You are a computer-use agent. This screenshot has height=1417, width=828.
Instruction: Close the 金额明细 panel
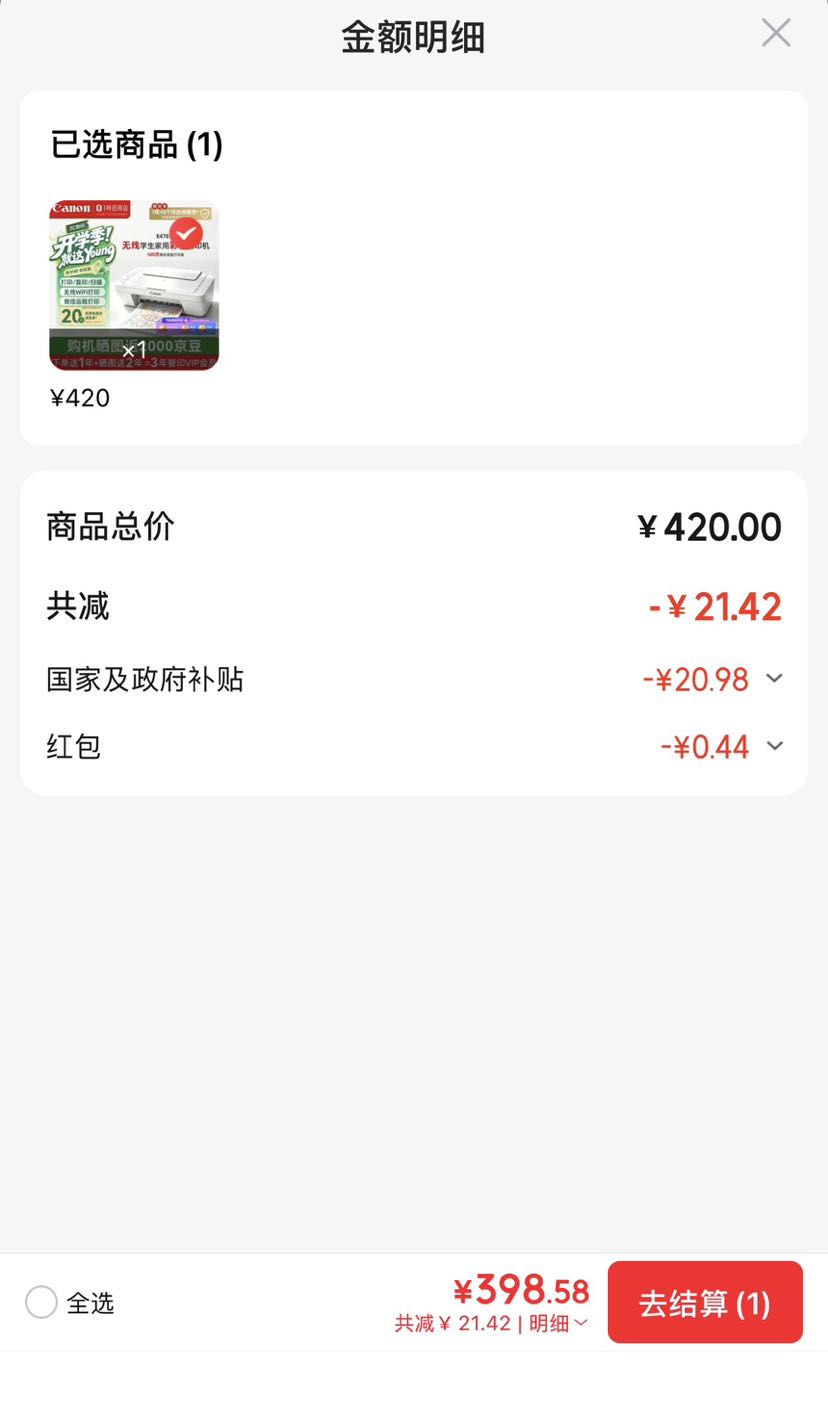coord(776,33)
